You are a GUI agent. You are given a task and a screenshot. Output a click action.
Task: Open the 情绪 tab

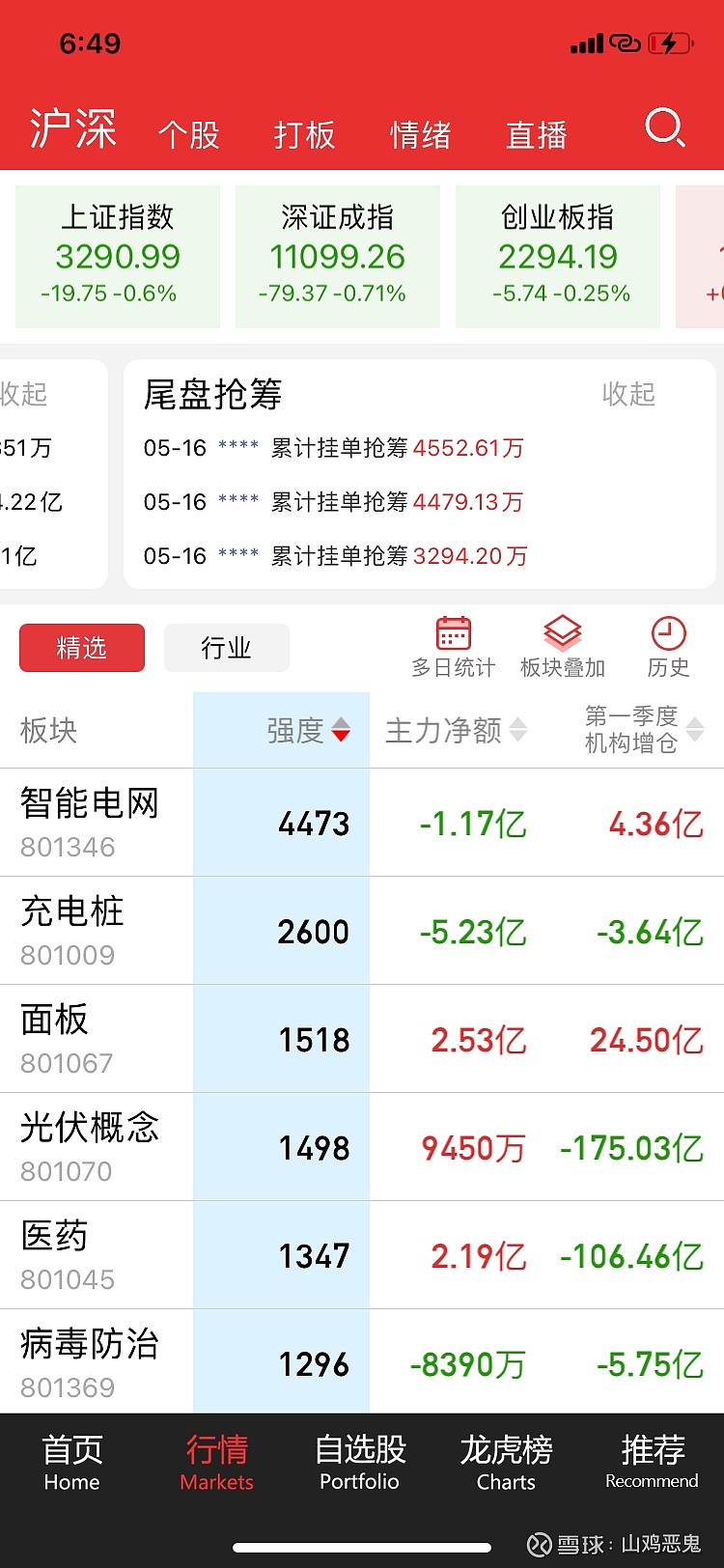click(421, 135)
